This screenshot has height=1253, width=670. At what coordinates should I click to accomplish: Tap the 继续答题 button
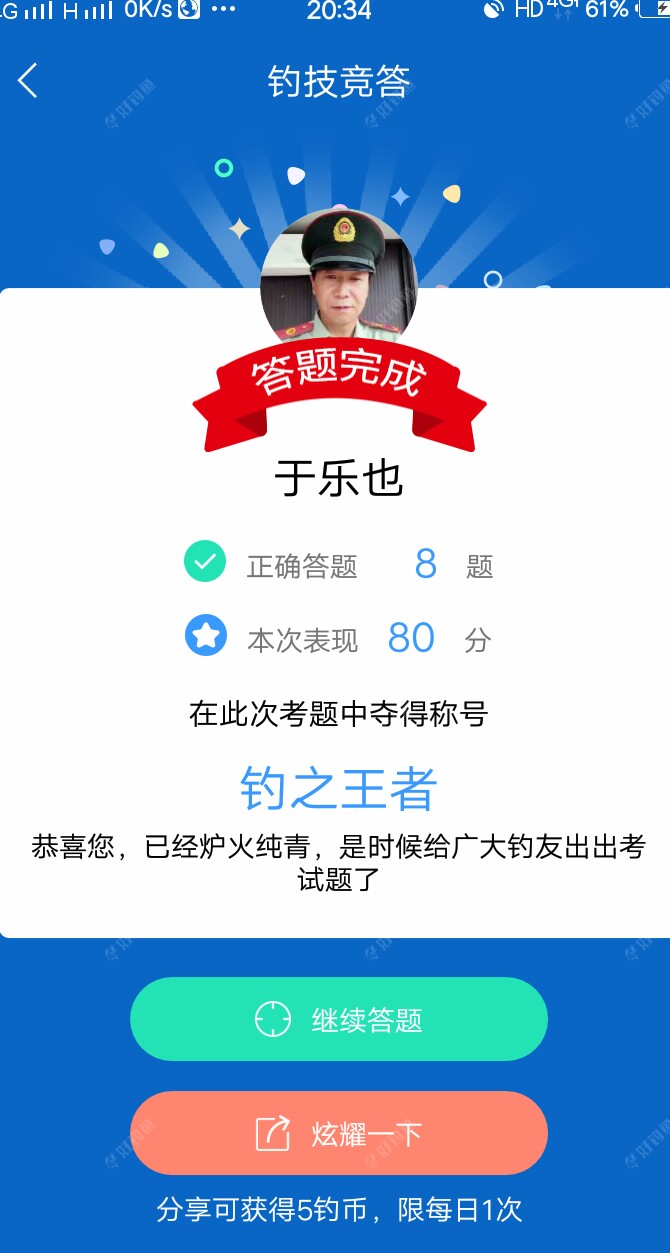[339, 1019]
